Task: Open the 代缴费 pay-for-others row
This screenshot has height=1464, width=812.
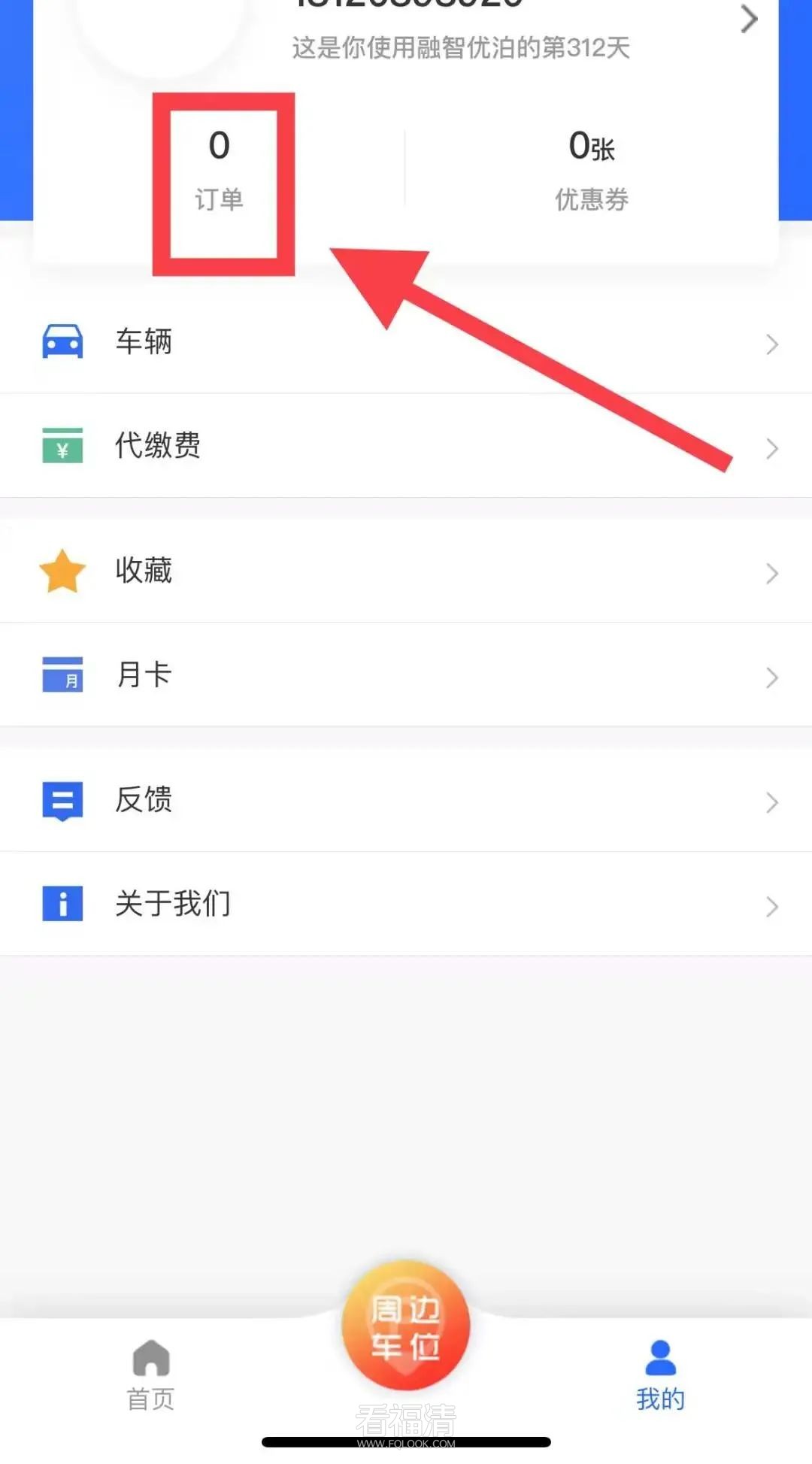Action: coord(406,446)
